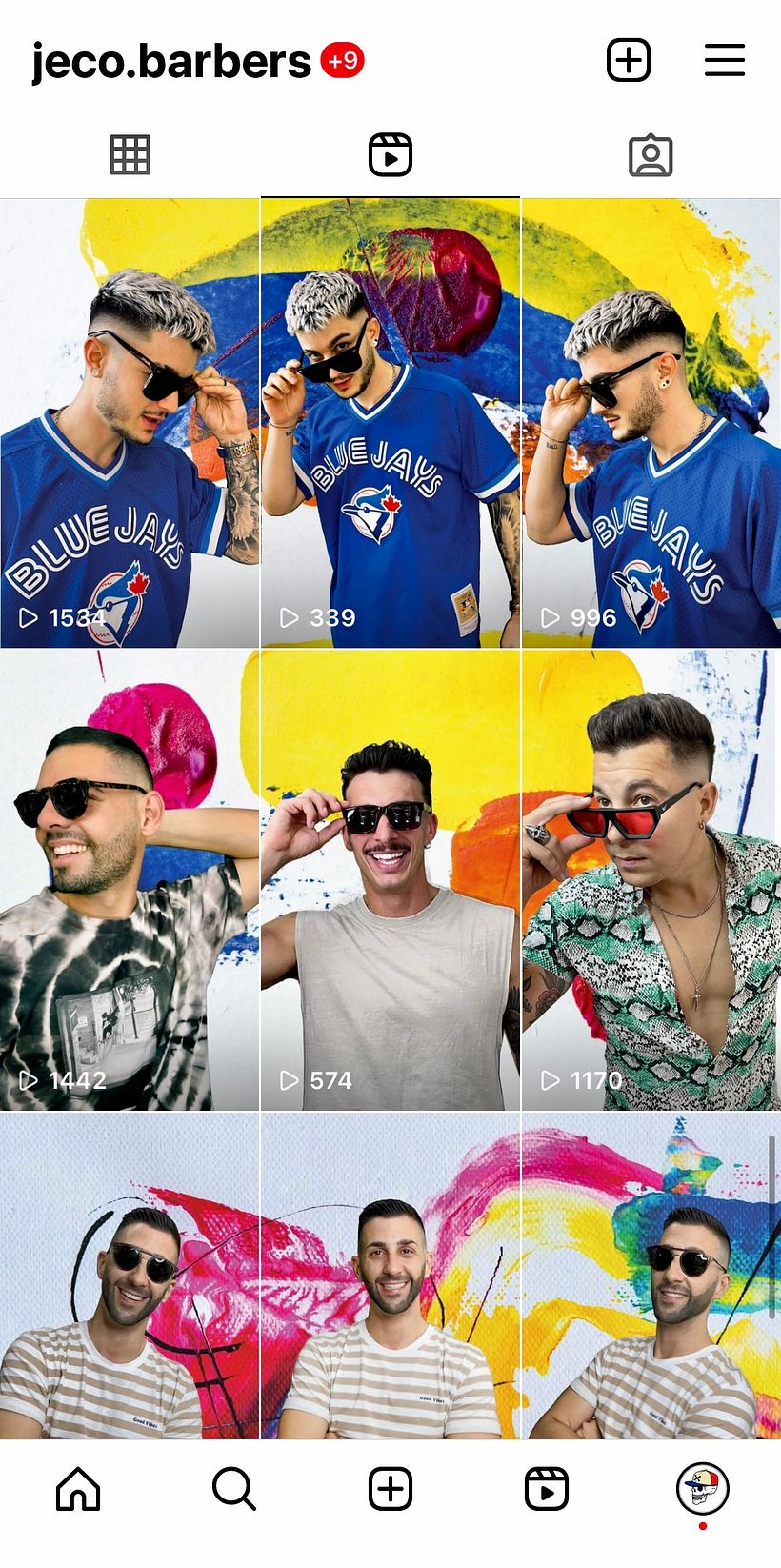Play the reel with 1170 plays
The image size is (781, 1568).
(651, 880)
